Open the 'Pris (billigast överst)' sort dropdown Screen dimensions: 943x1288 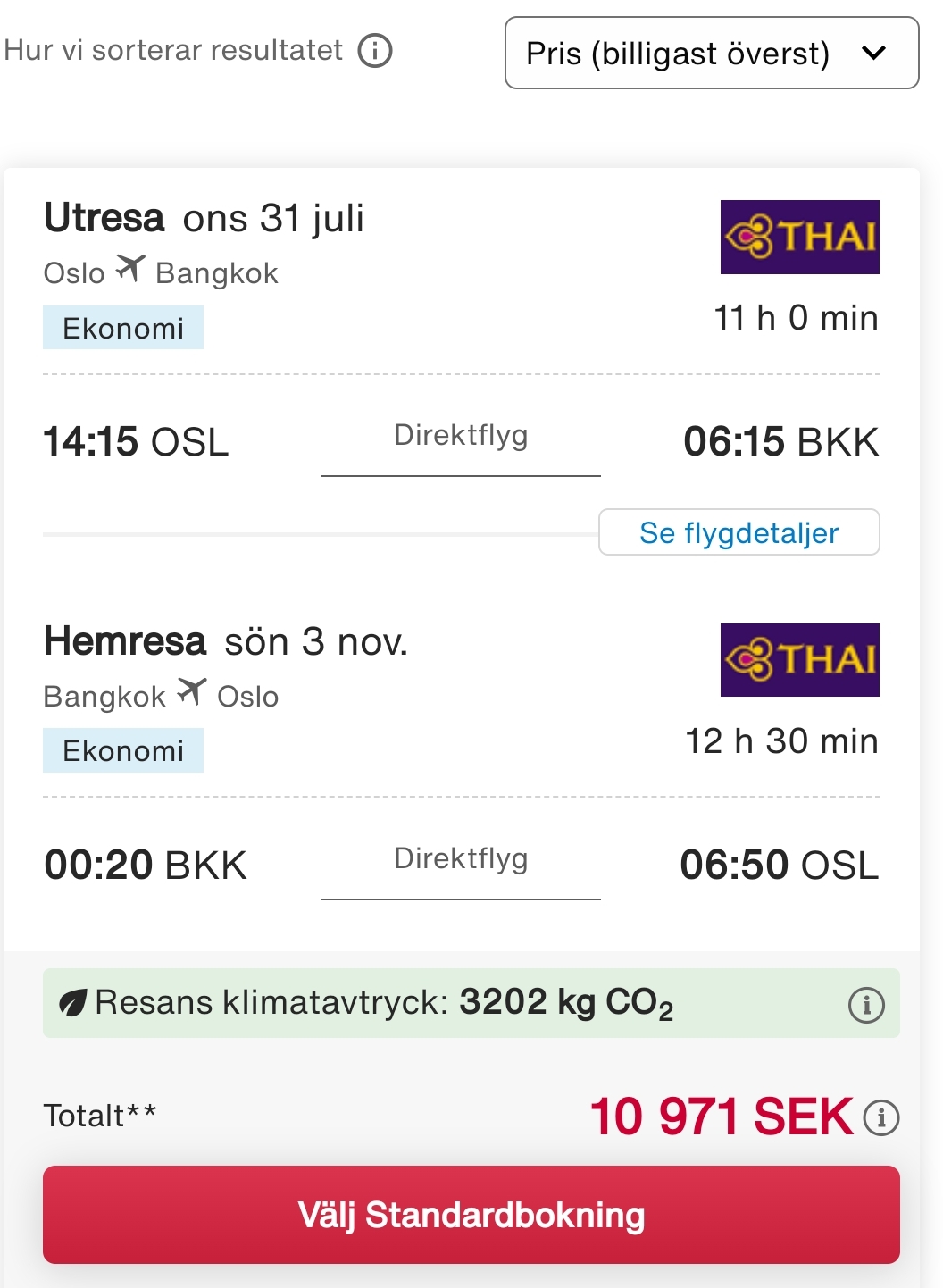712,53
